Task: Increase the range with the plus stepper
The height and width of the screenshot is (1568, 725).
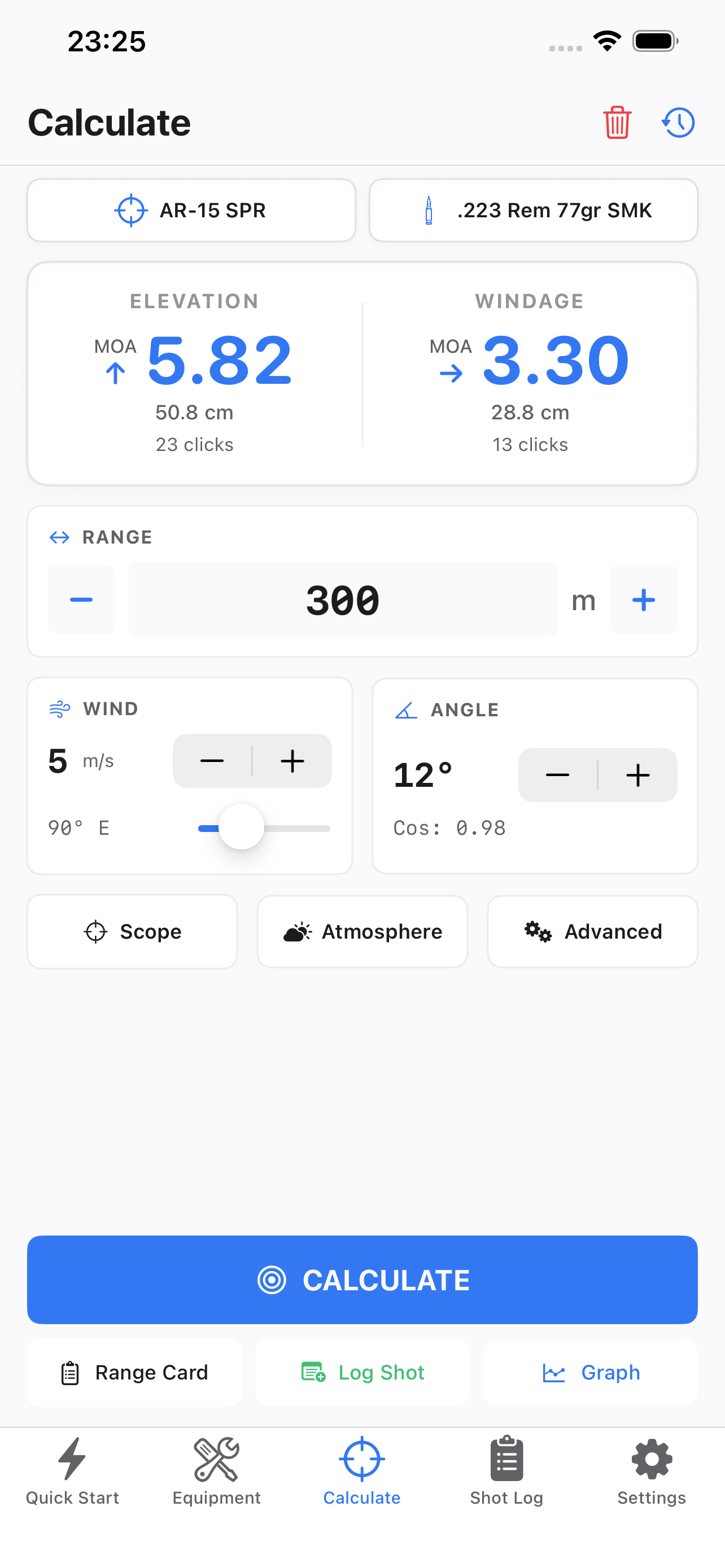Action: 644,599
